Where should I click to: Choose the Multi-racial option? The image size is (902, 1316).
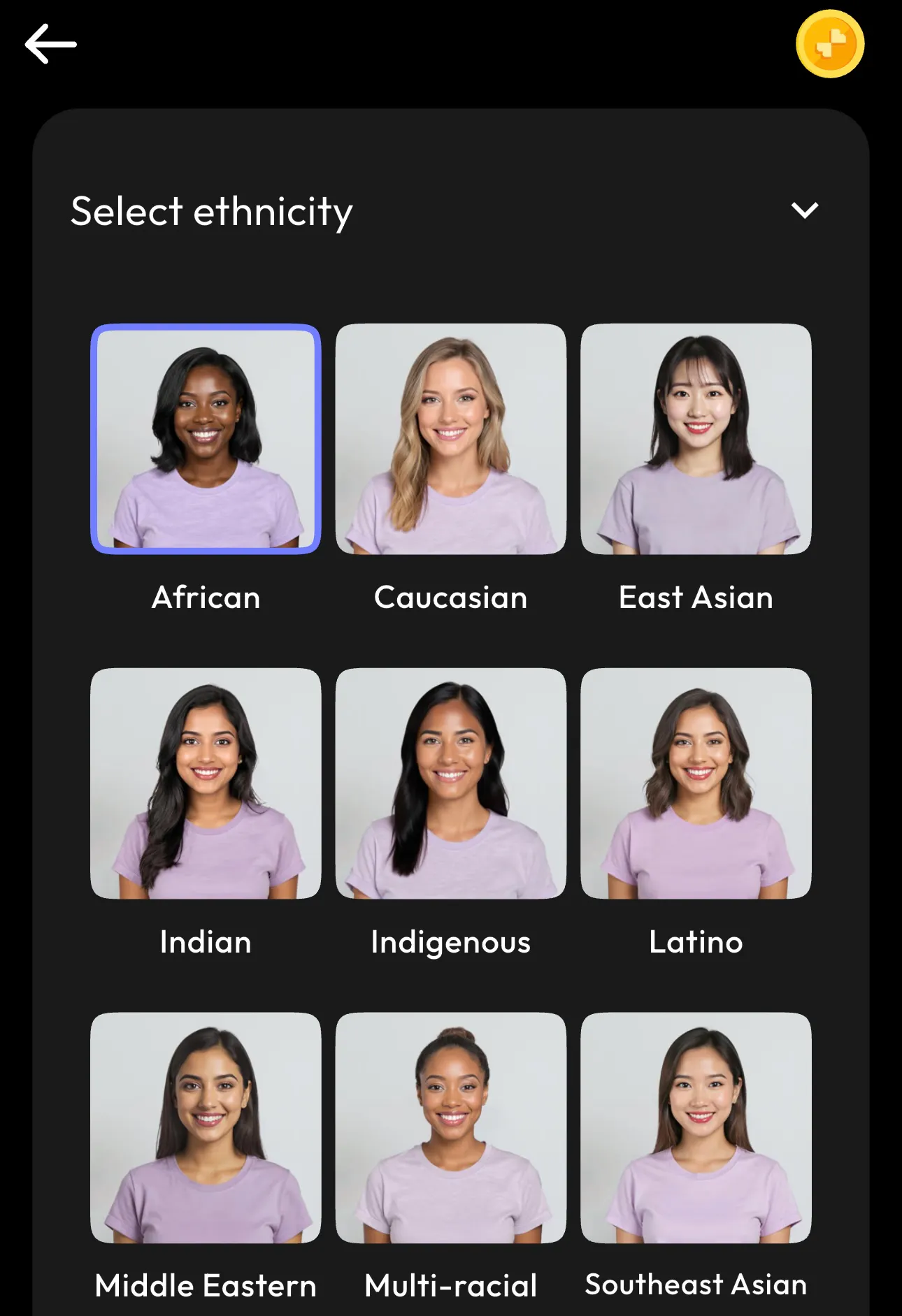pos(451,1127)
